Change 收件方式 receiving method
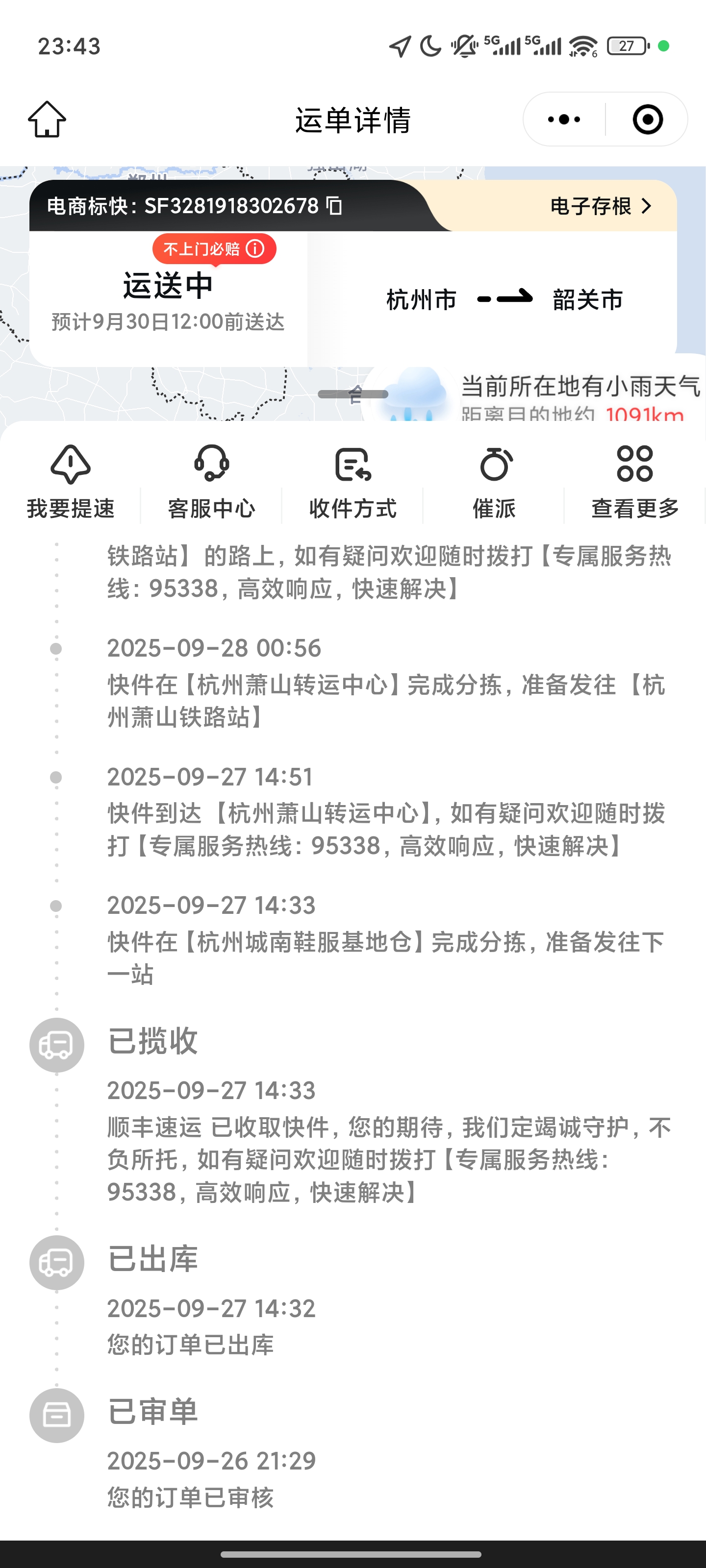 coord(353,481)
